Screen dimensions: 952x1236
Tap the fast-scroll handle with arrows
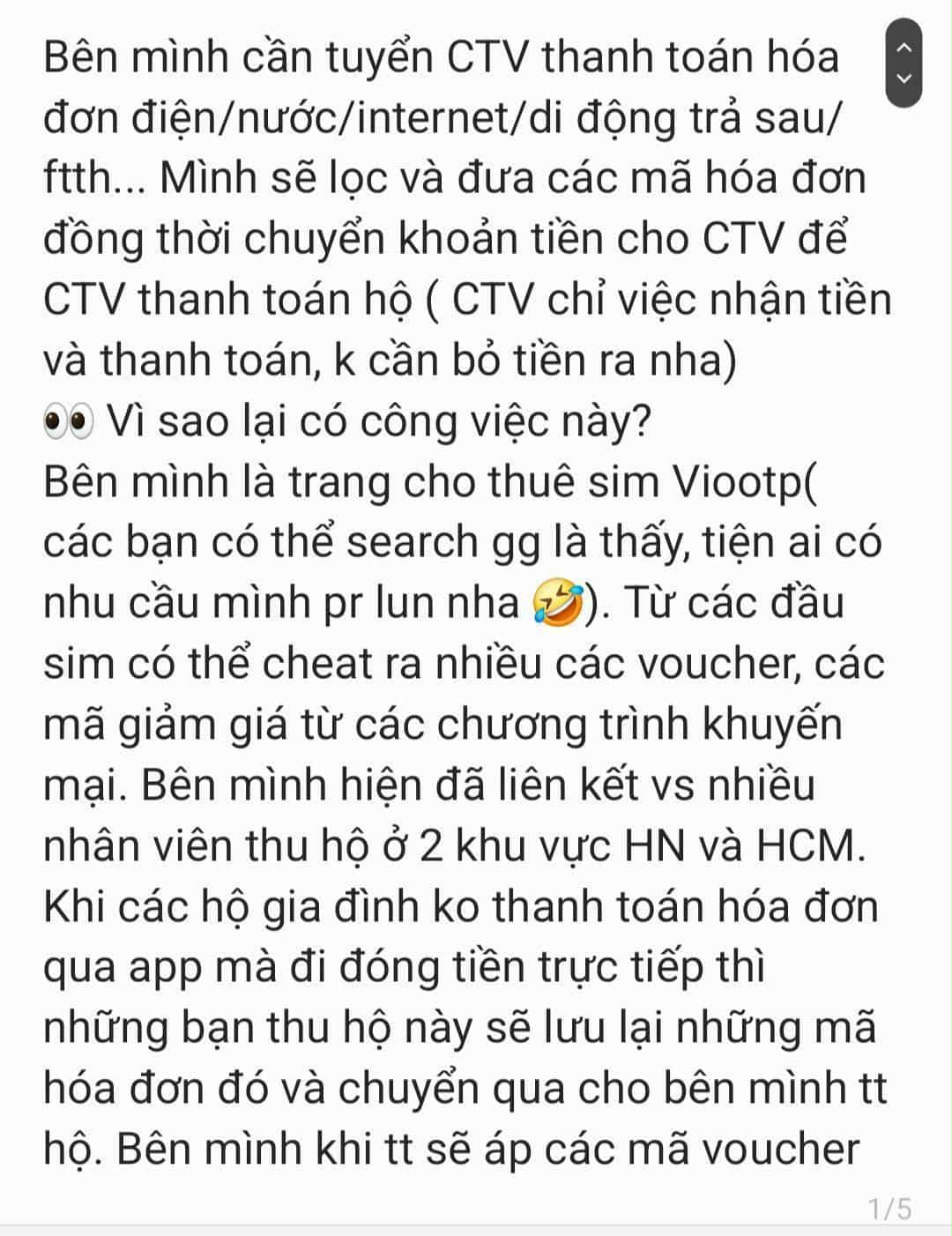click(904, 61)
